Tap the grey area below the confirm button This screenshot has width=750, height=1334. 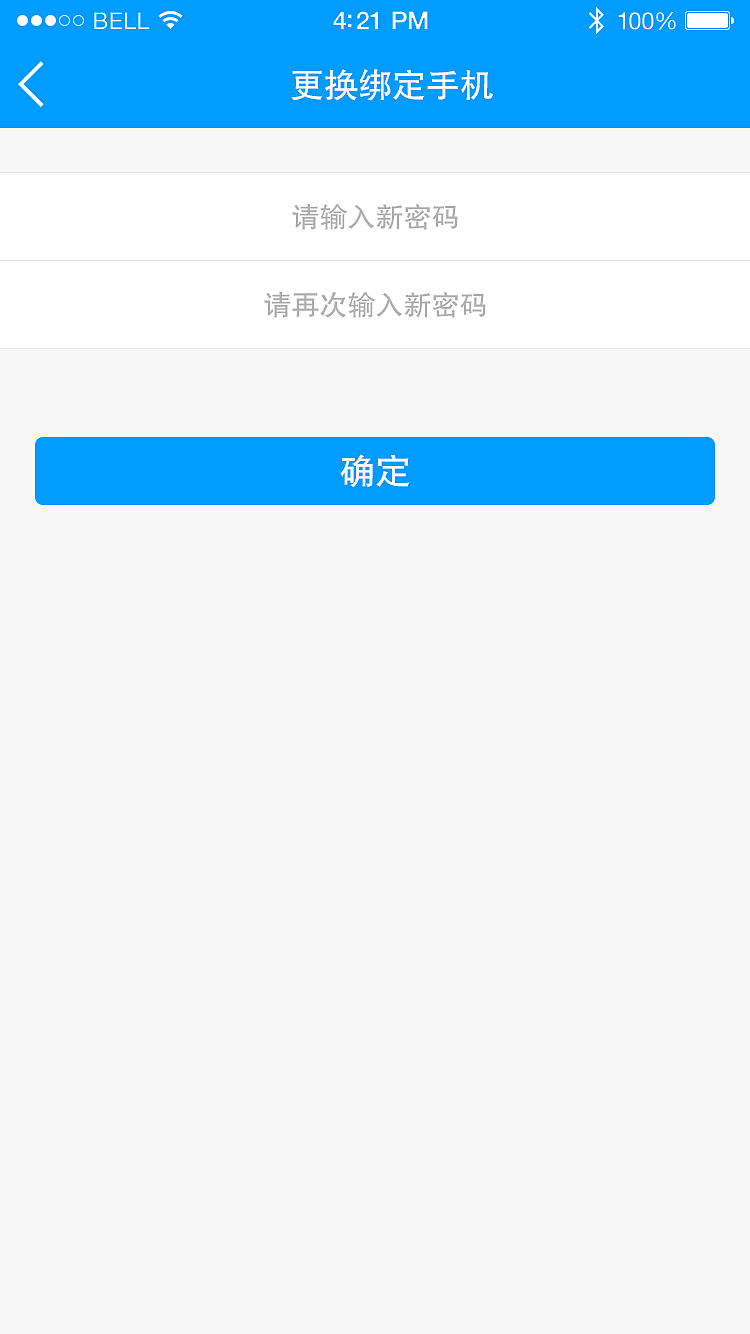(x=375, y=700)
